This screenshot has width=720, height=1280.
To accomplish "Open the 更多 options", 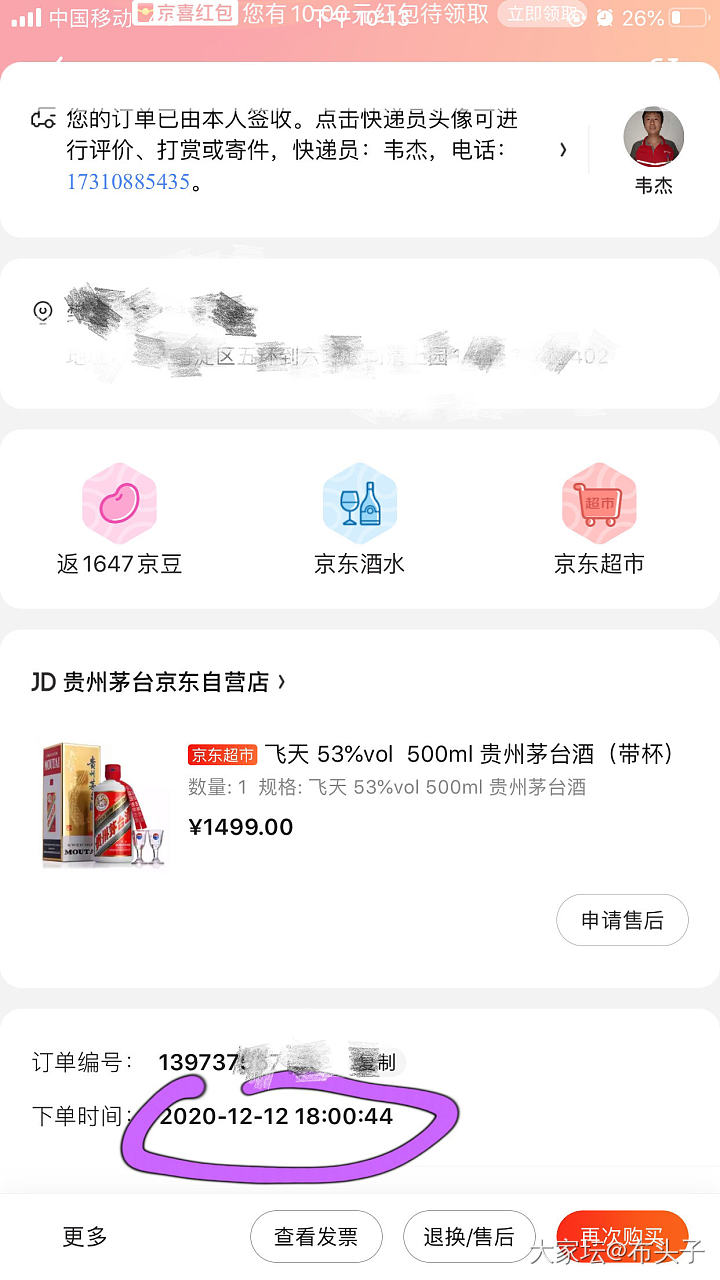I will pos(85,1237).
